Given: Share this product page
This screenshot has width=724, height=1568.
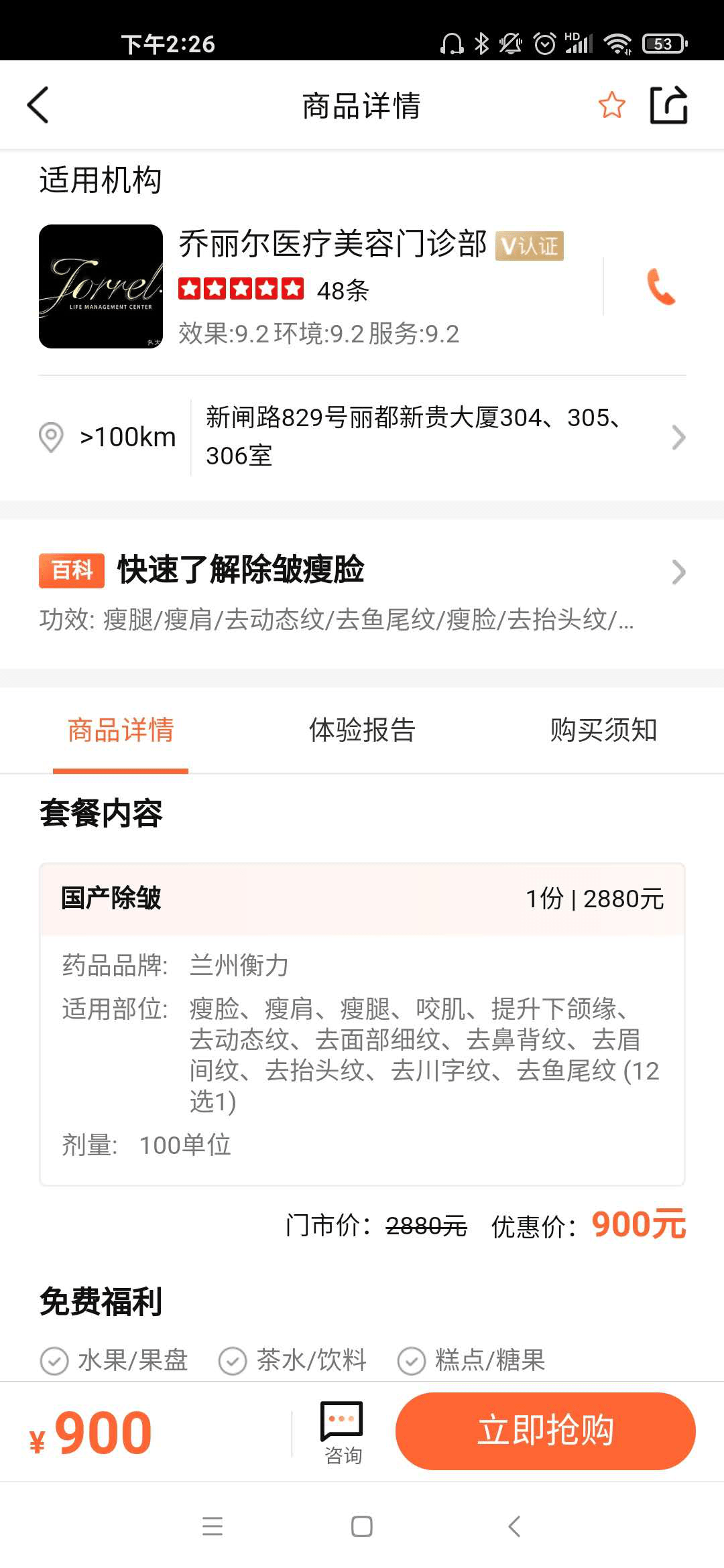Looking at the screenshot, I should (x=668, y=105).
